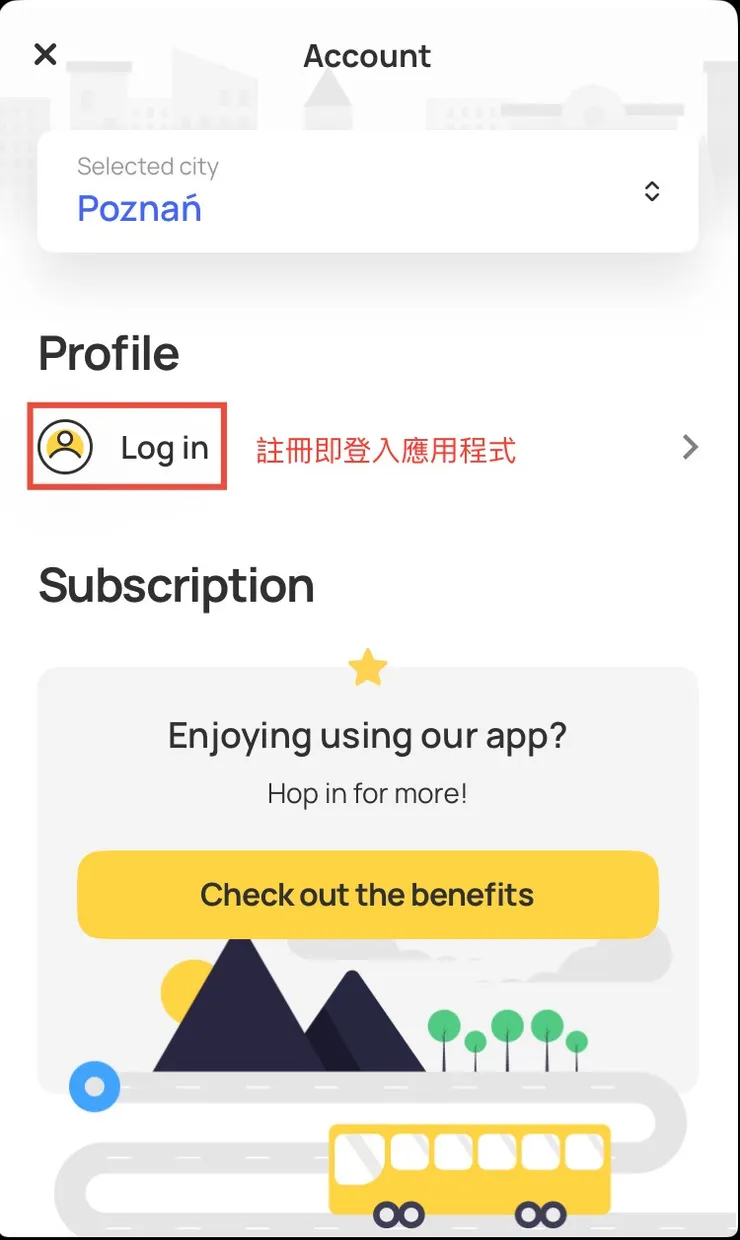
Task: Tap the Enjoying using our app text
Action: (x=367, y=736)
